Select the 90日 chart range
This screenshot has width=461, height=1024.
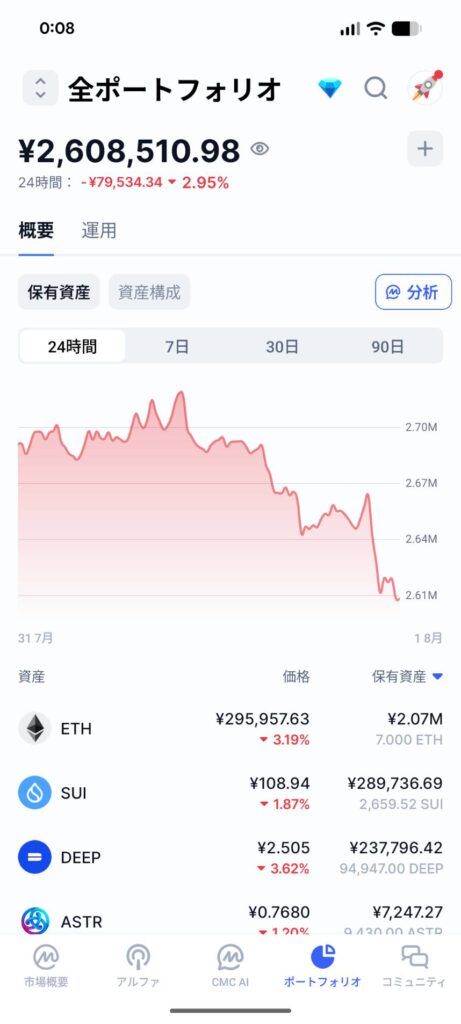pyautogui.click(x=388, y=347)
